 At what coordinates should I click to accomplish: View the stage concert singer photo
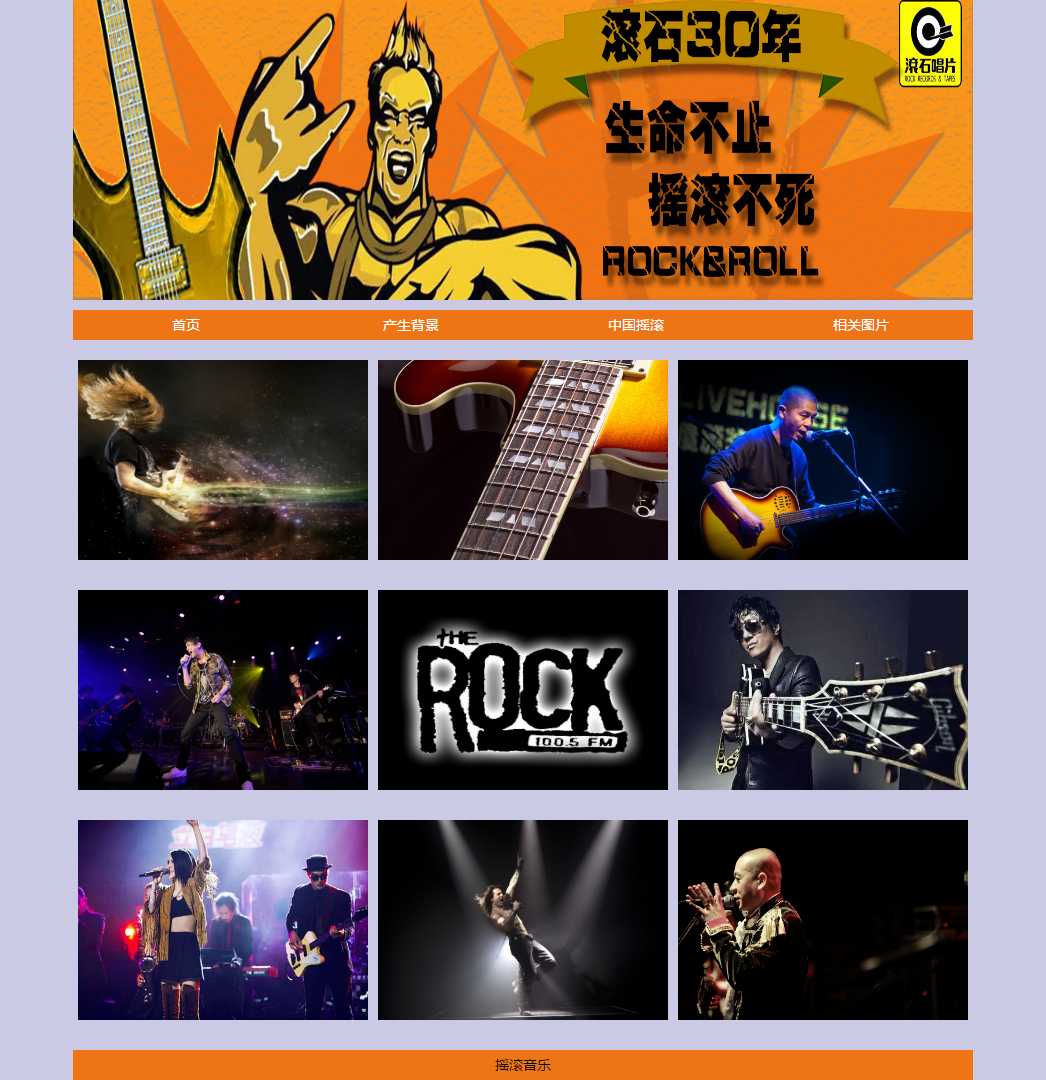[223, 690]
